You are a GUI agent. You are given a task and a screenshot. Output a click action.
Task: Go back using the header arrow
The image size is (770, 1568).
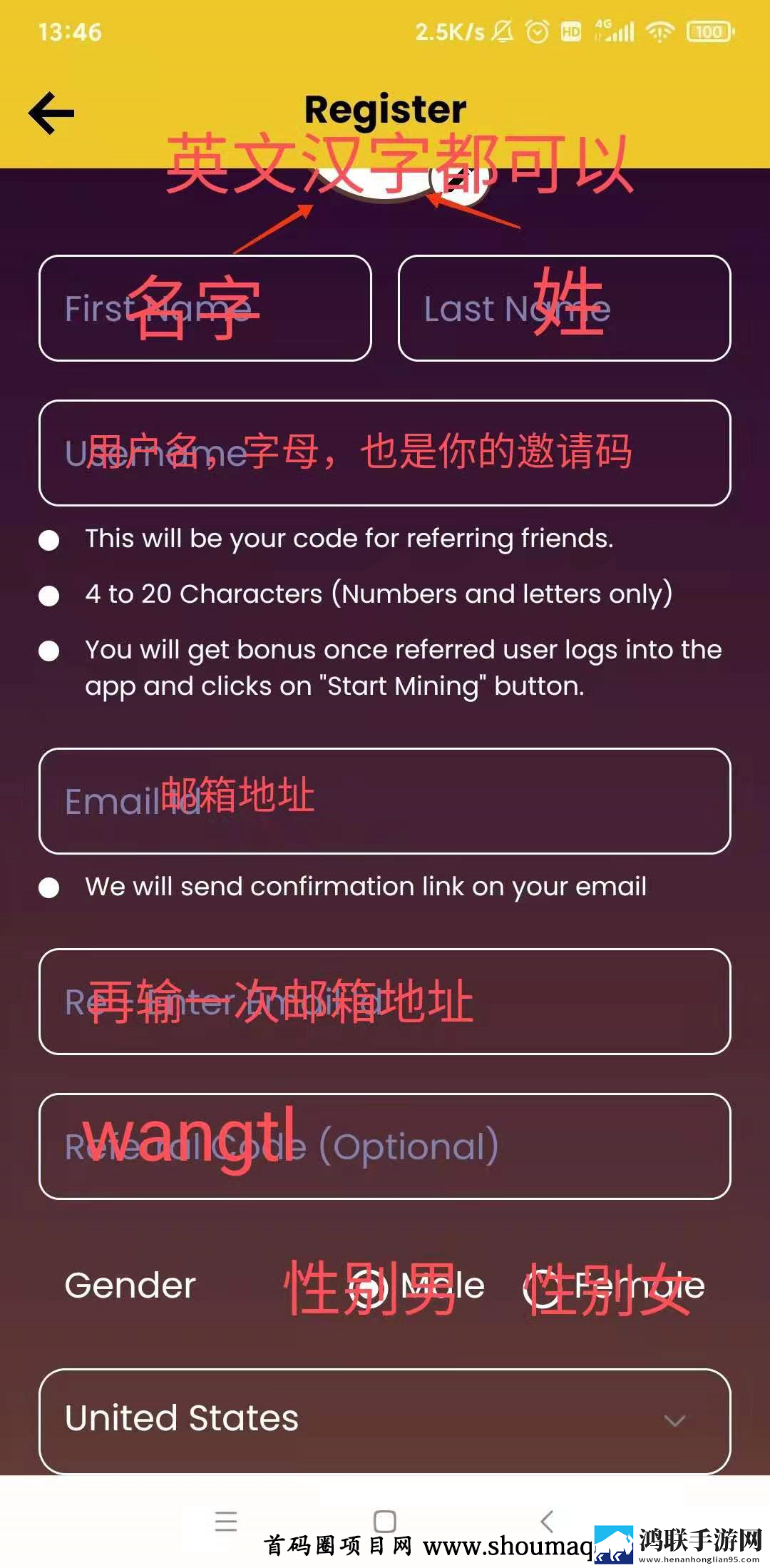click(x=51, y=113)
